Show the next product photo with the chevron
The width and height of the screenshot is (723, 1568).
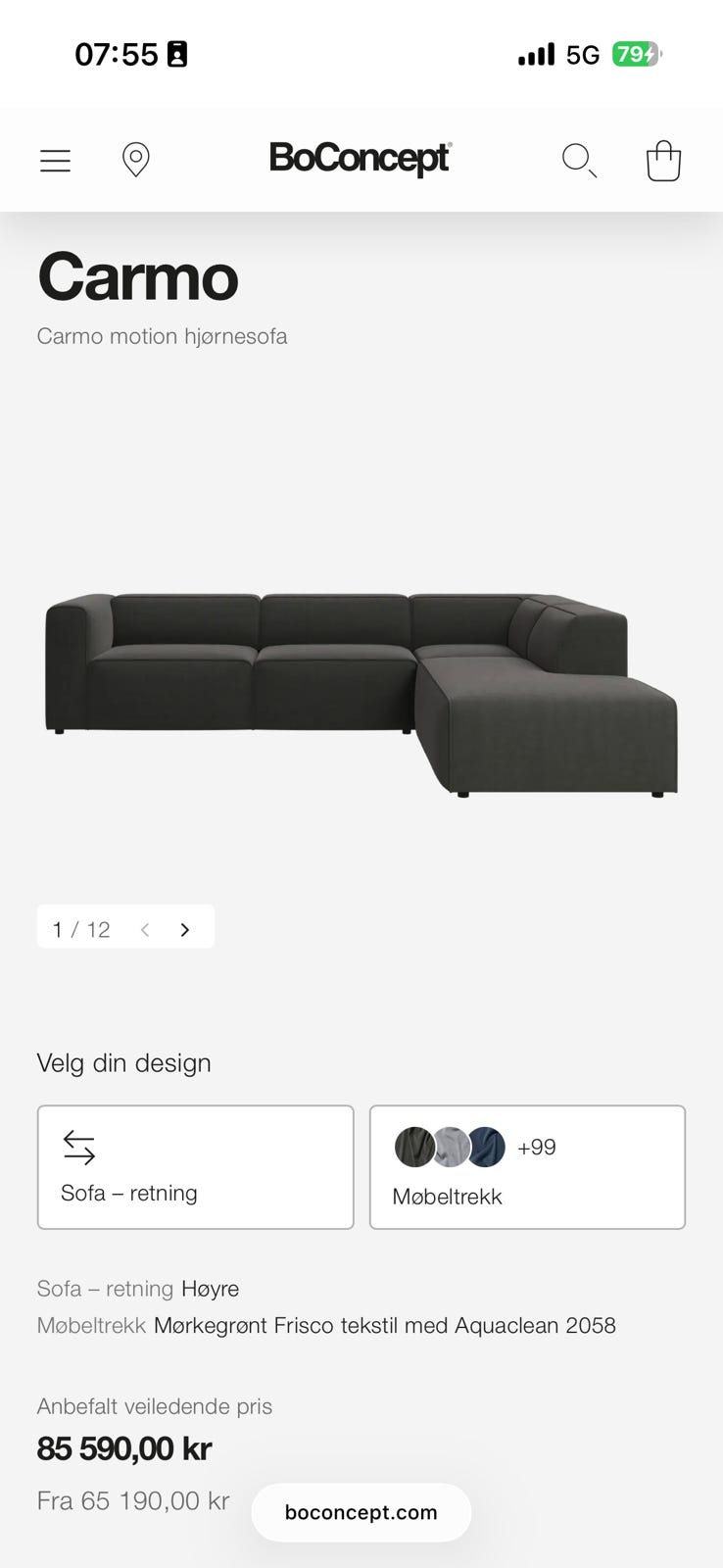pos(184,927)
